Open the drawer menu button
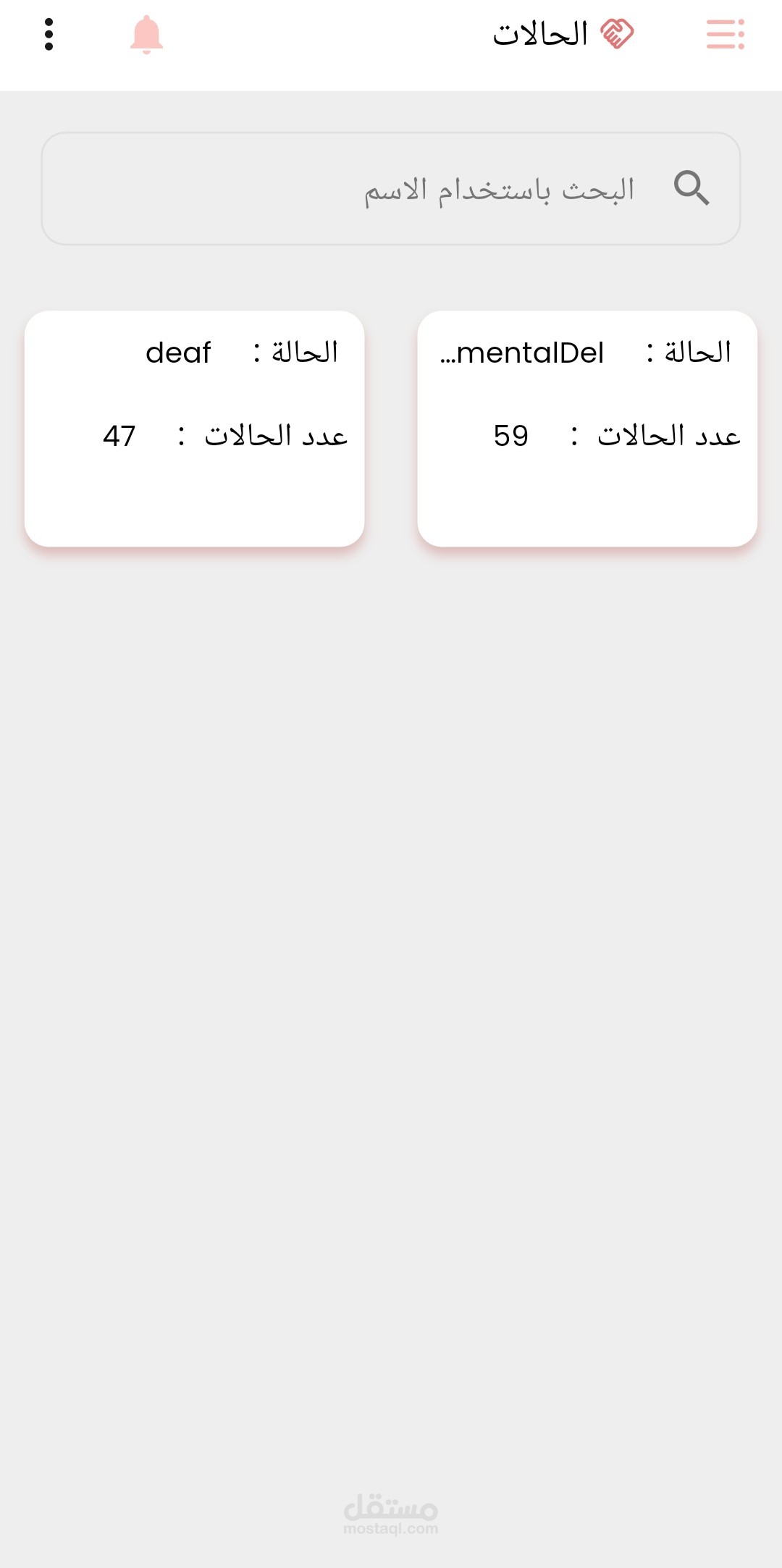Viewport: 782px width, 1568px height. (x=725, y=34)
